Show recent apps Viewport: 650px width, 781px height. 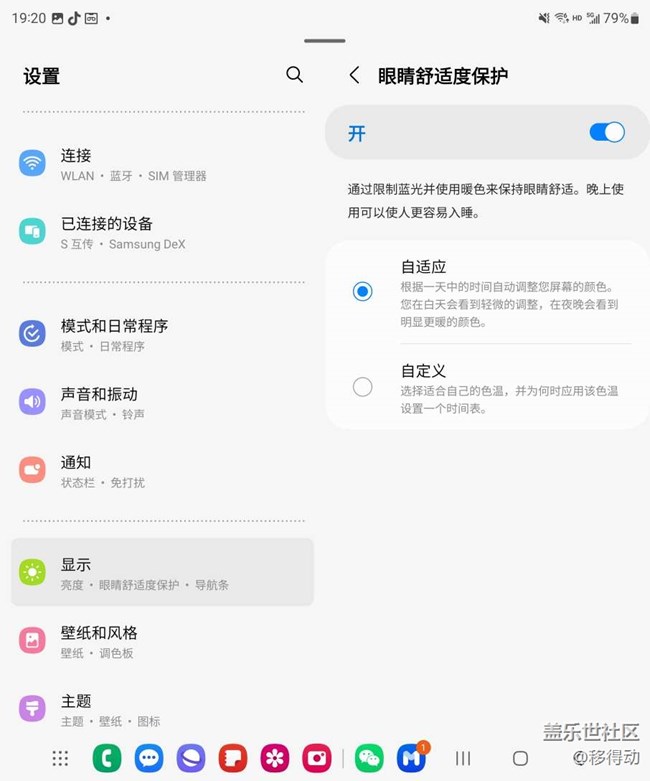click(x=463, y=758)
